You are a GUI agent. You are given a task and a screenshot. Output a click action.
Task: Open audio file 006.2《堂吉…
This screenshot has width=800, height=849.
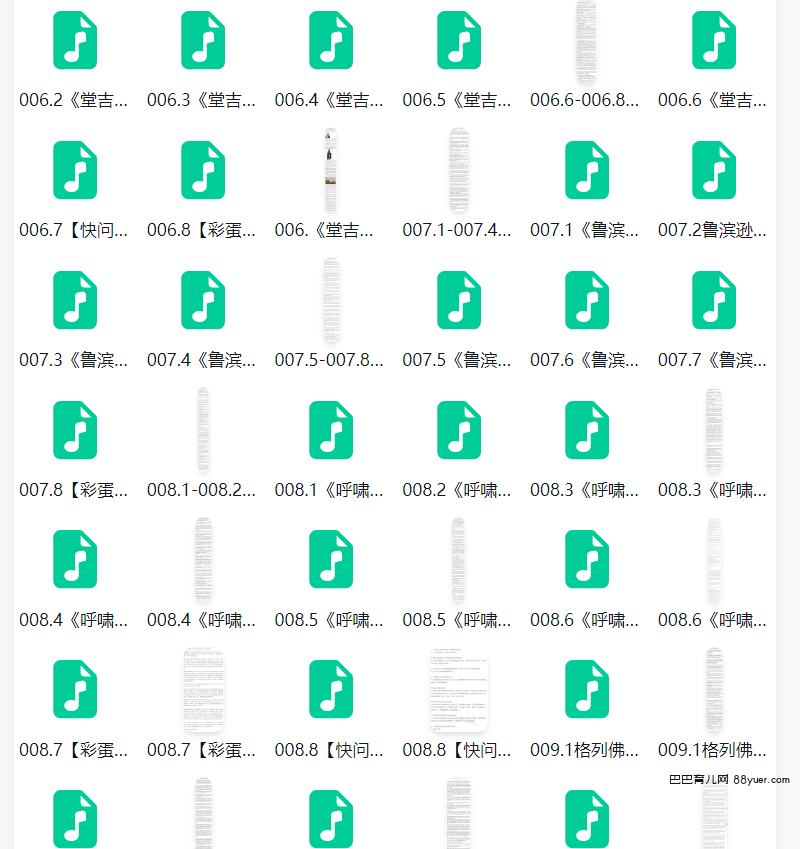click(75, 41)
